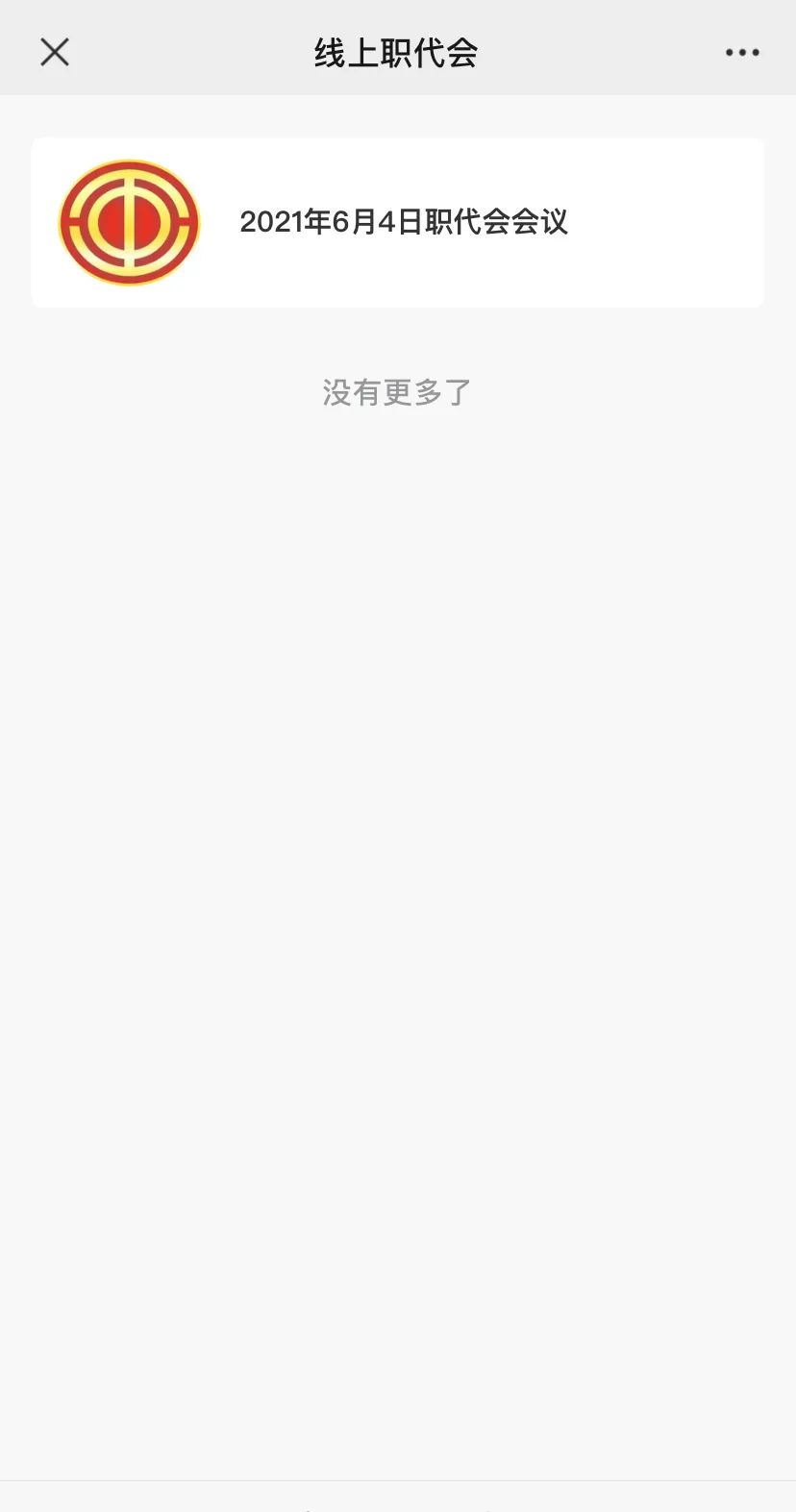
Task: Close the 线上职代会 page
Action: click(x=55, y=52)
